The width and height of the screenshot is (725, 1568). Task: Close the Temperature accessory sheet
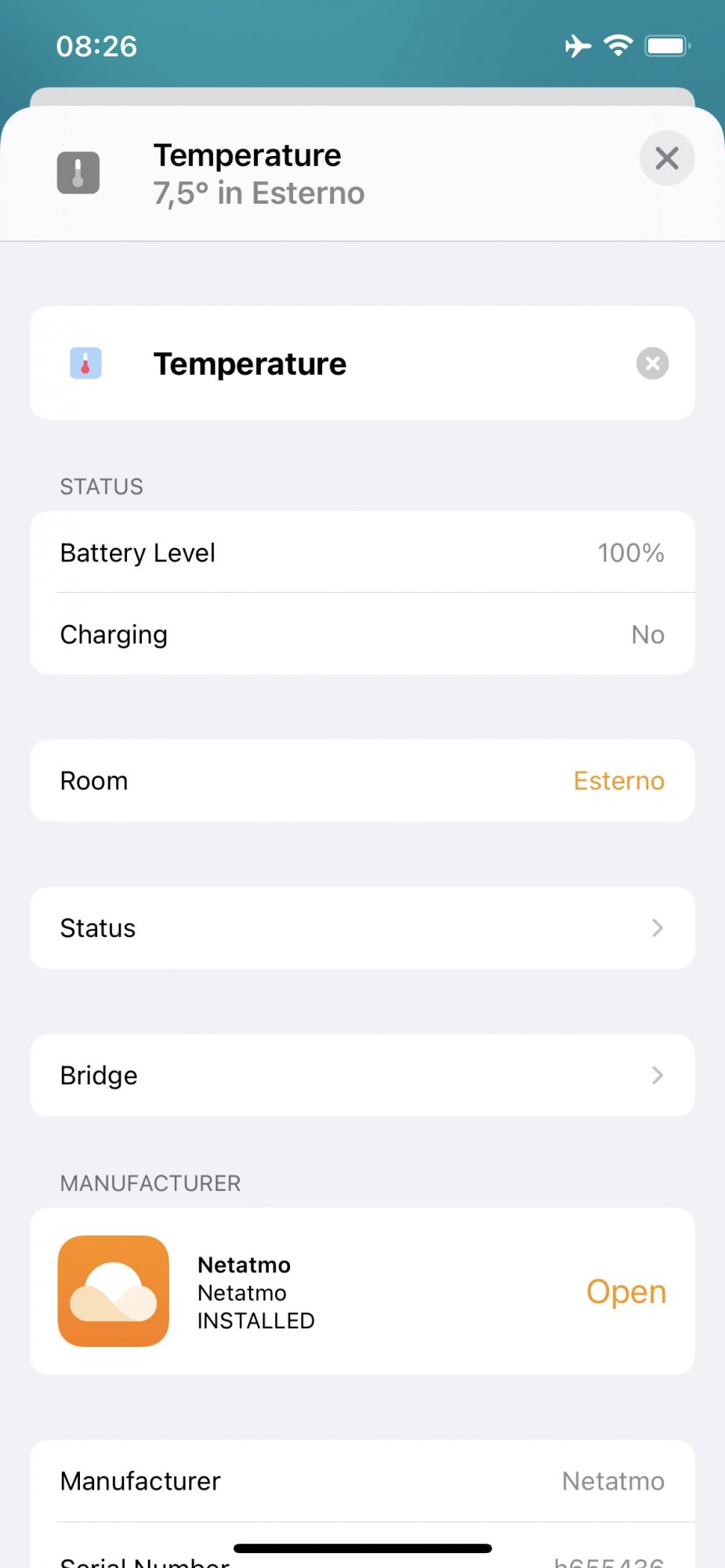click(x=667, y=158)
